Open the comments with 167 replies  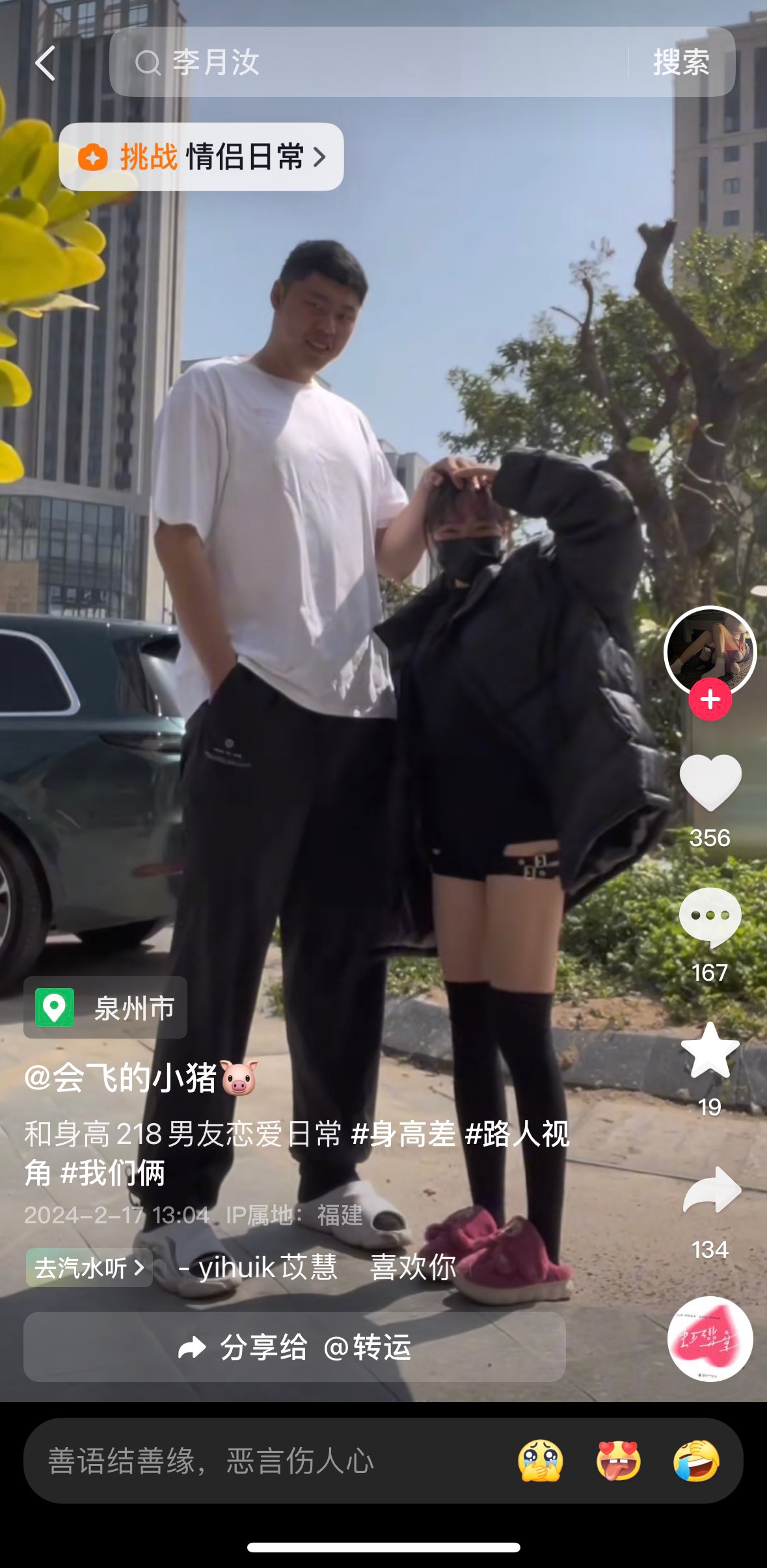[710, 918]
